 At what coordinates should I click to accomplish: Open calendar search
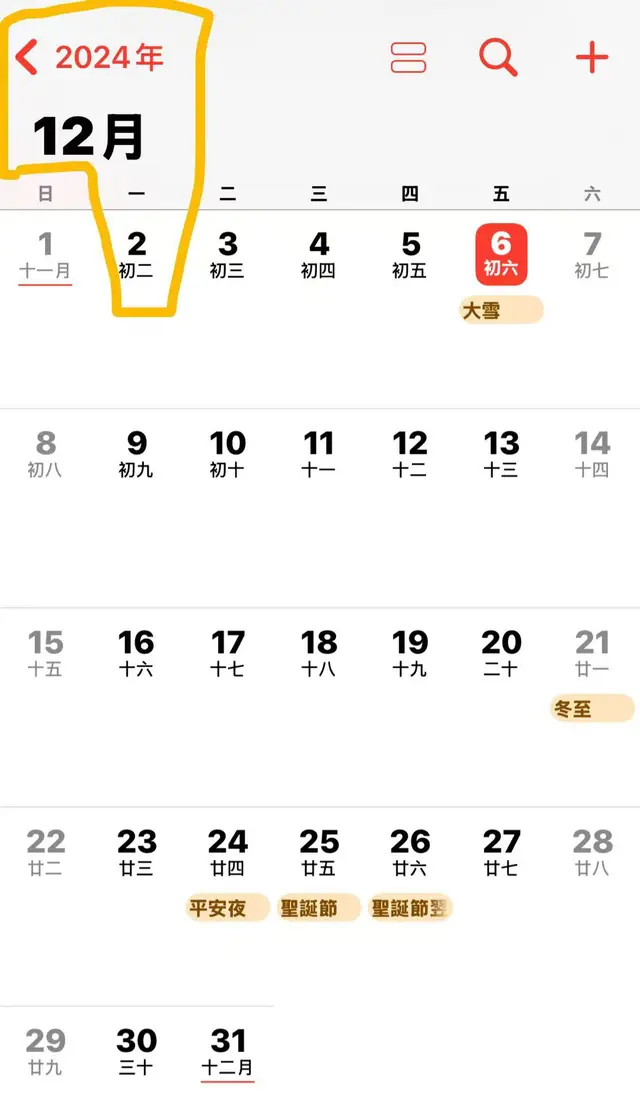pyautogui.click(x=498, y=57)
